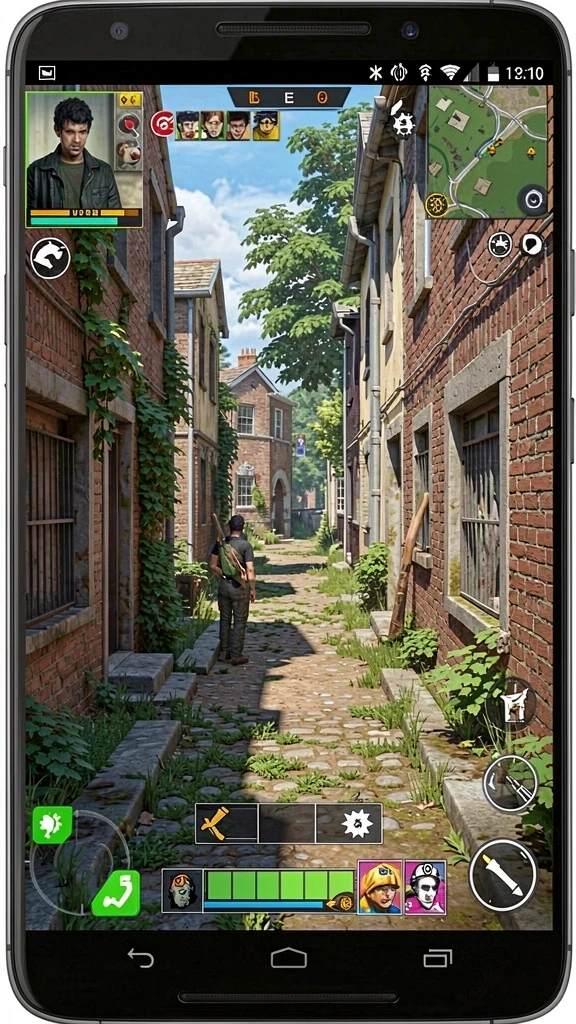Tap the round character stance button
The image size is (576, 1024).
(x=511, y=705)
